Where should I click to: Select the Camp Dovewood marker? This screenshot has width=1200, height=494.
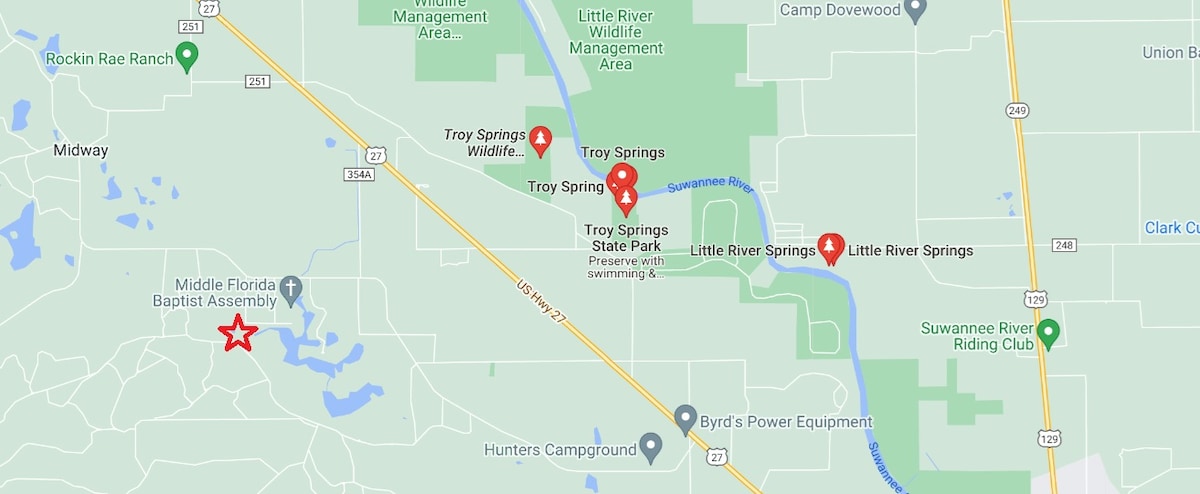coord(914,10)
